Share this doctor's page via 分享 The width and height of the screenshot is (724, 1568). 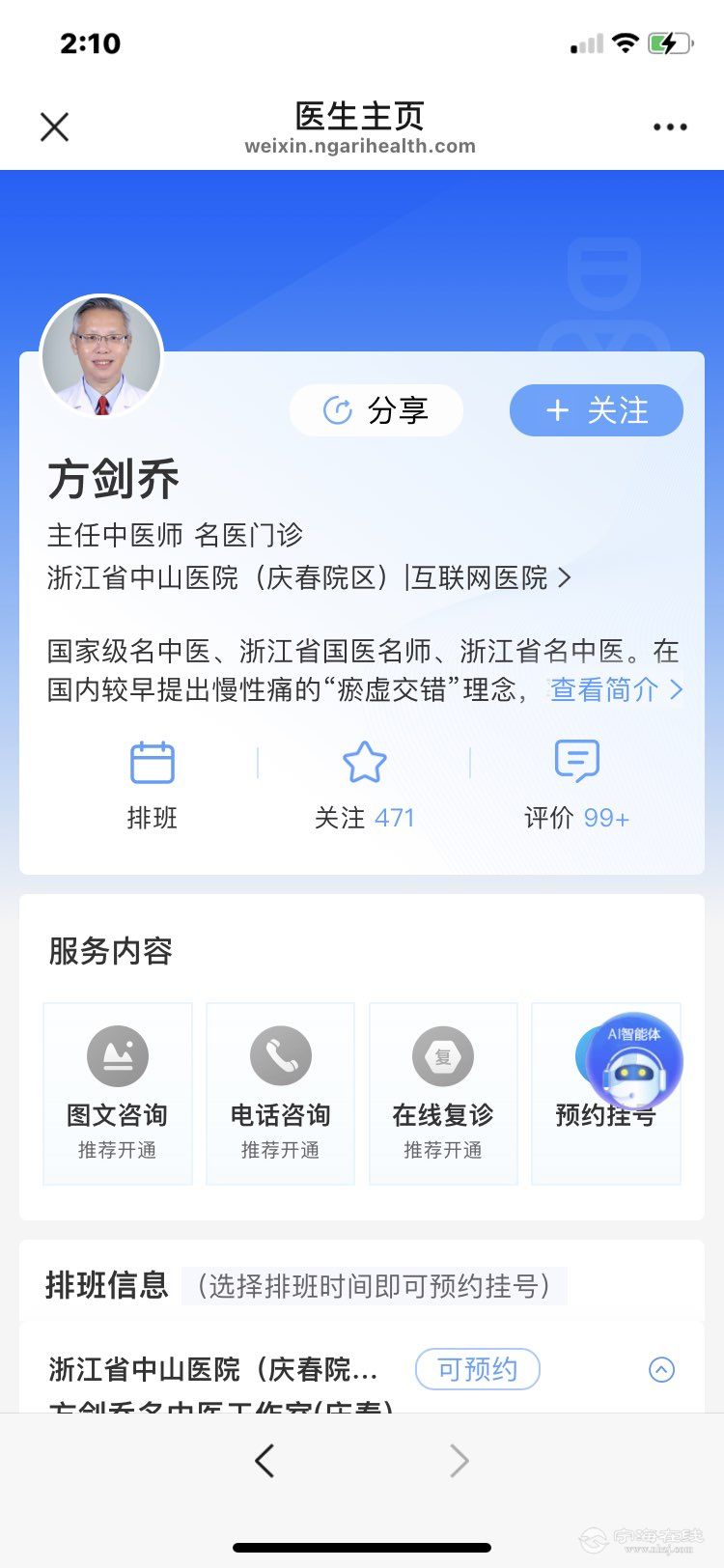[376, 410]
